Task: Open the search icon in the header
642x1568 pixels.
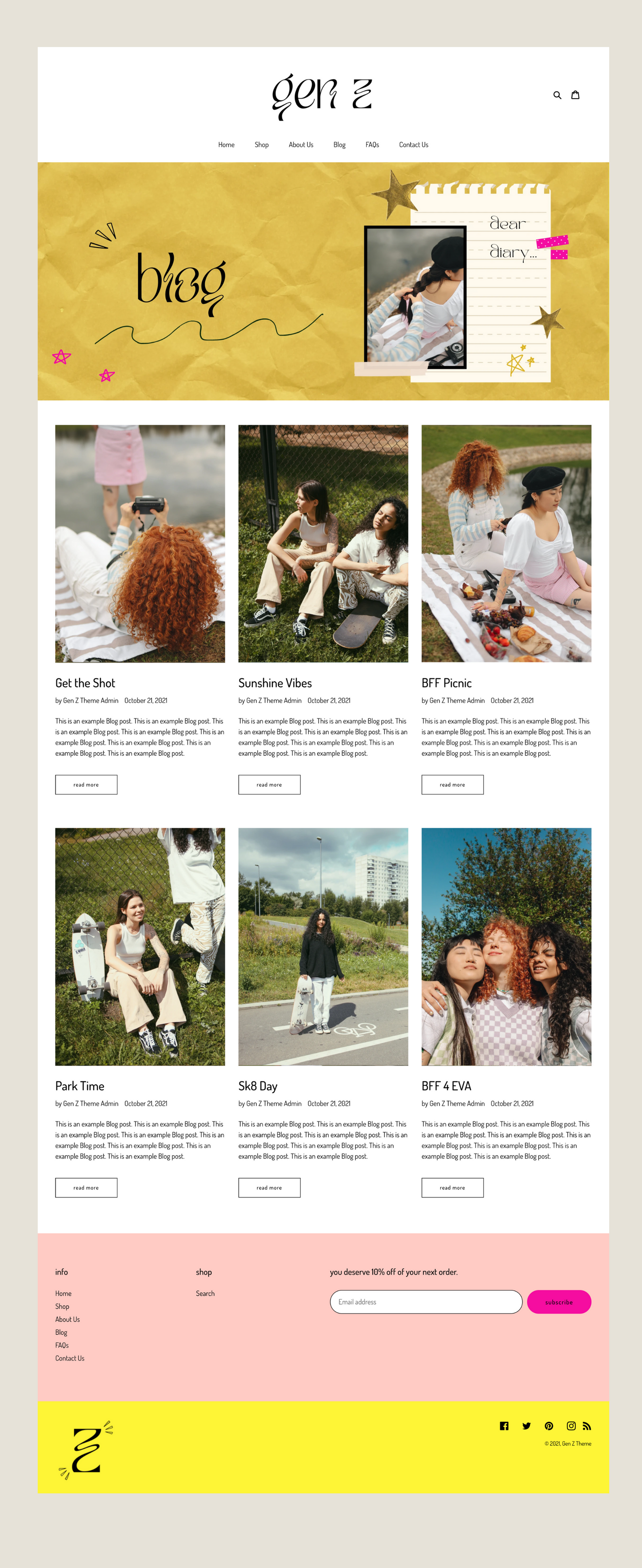Action: point(557,95)
